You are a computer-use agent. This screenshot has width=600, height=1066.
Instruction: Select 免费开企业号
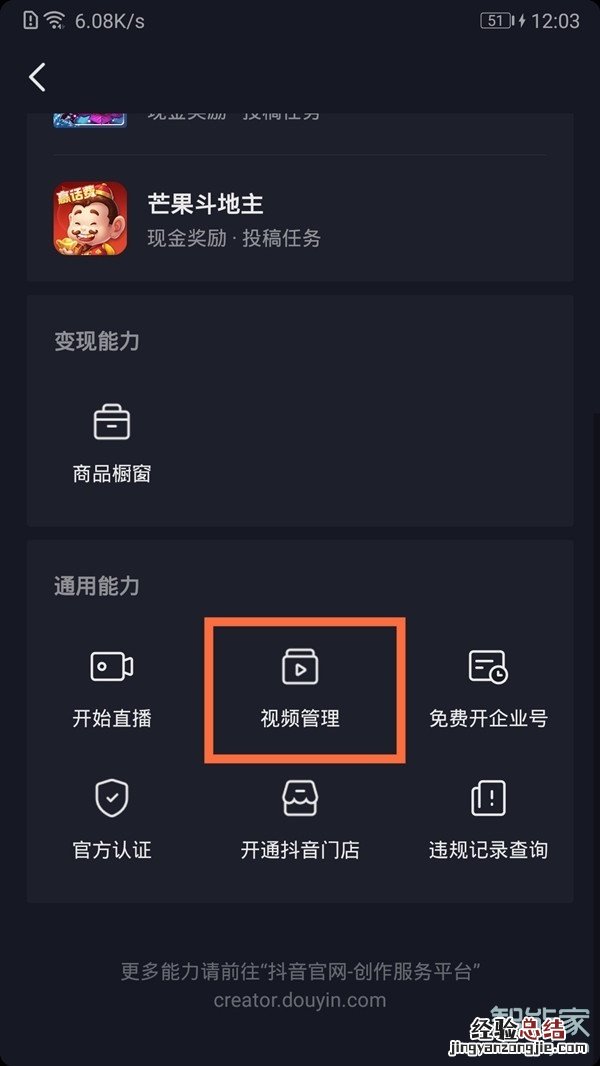click(488, 687)
